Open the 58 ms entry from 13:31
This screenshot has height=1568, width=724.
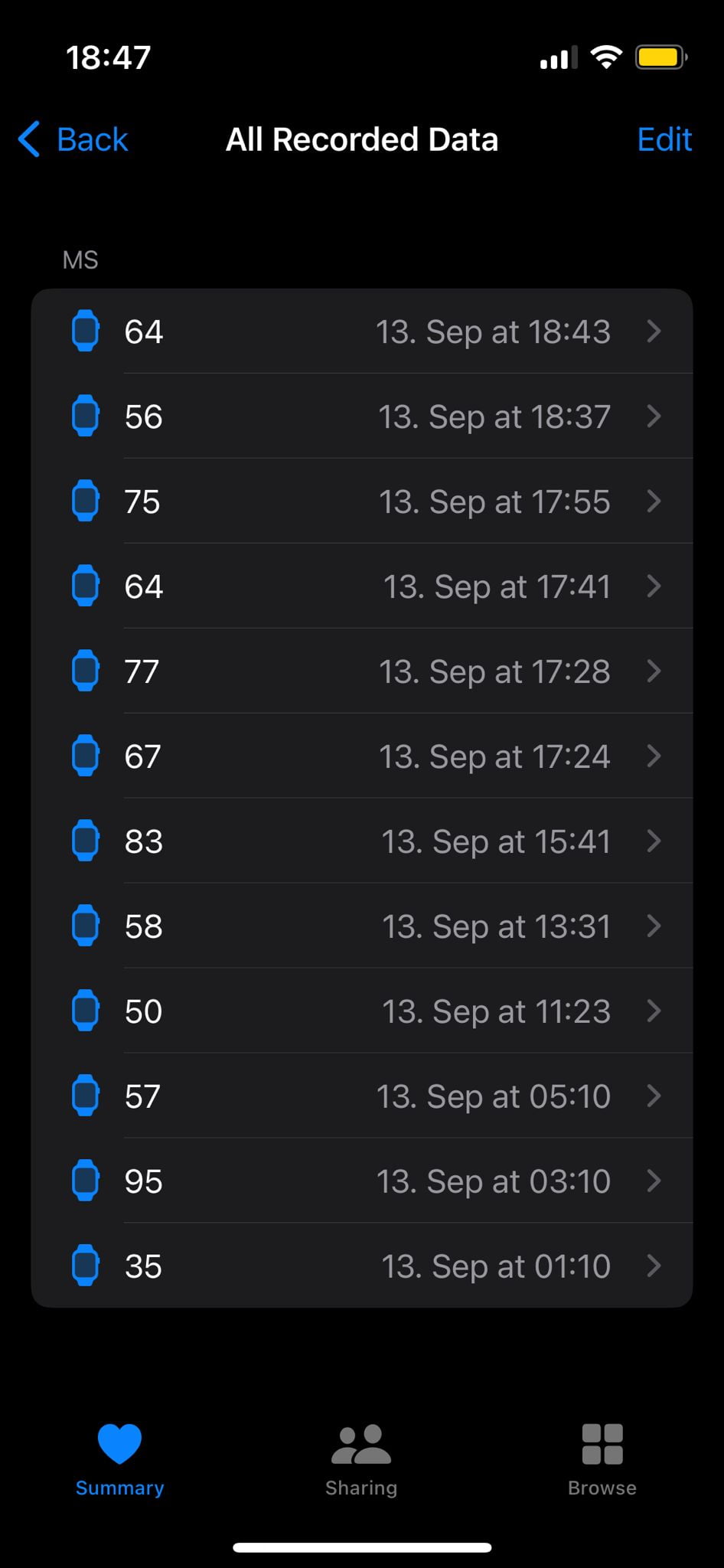coord(362,926)
